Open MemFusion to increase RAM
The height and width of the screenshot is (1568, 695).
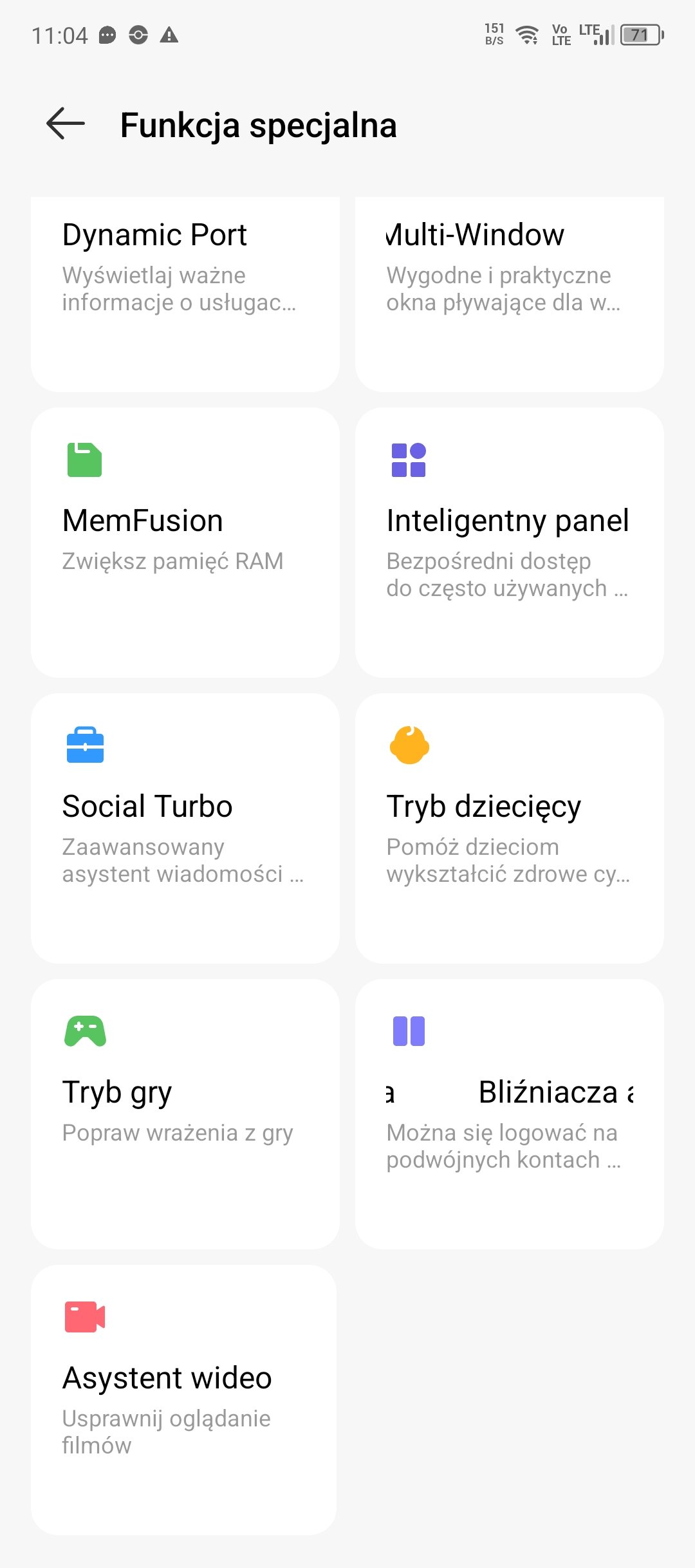click(185, 543)
